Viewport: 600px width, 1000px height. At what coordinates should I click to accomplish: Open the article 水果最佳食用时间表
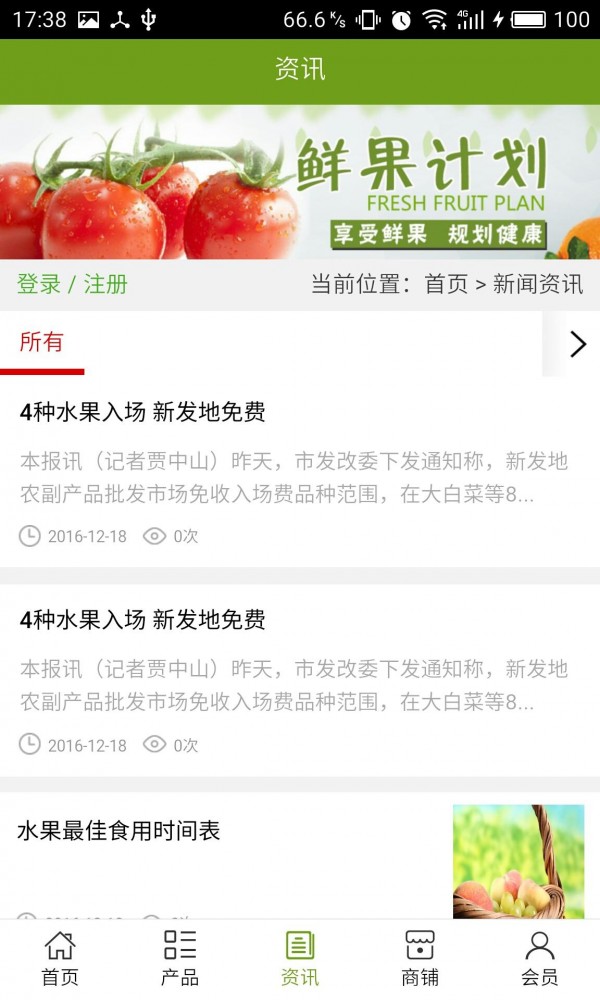(x=119, y=831)
